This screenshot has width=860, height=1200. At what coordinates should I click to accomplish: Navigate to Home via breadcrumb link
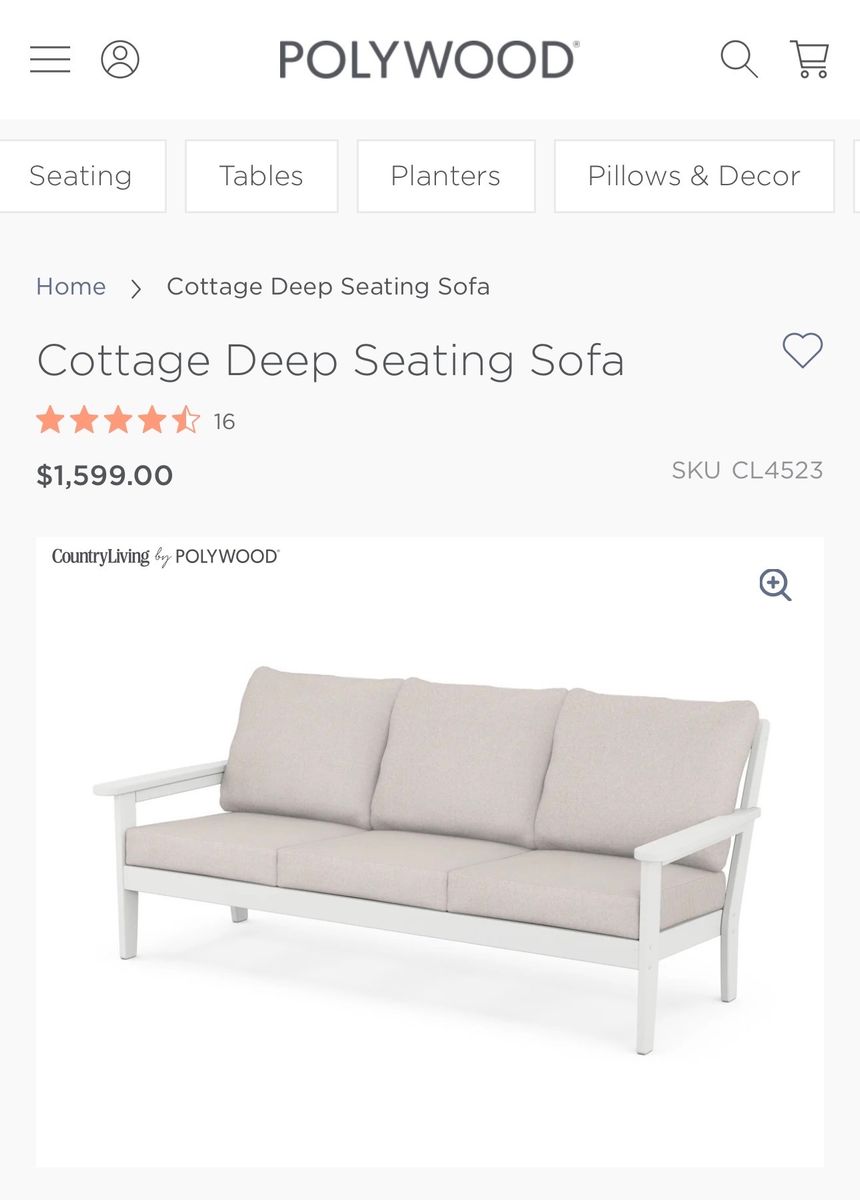70,287
